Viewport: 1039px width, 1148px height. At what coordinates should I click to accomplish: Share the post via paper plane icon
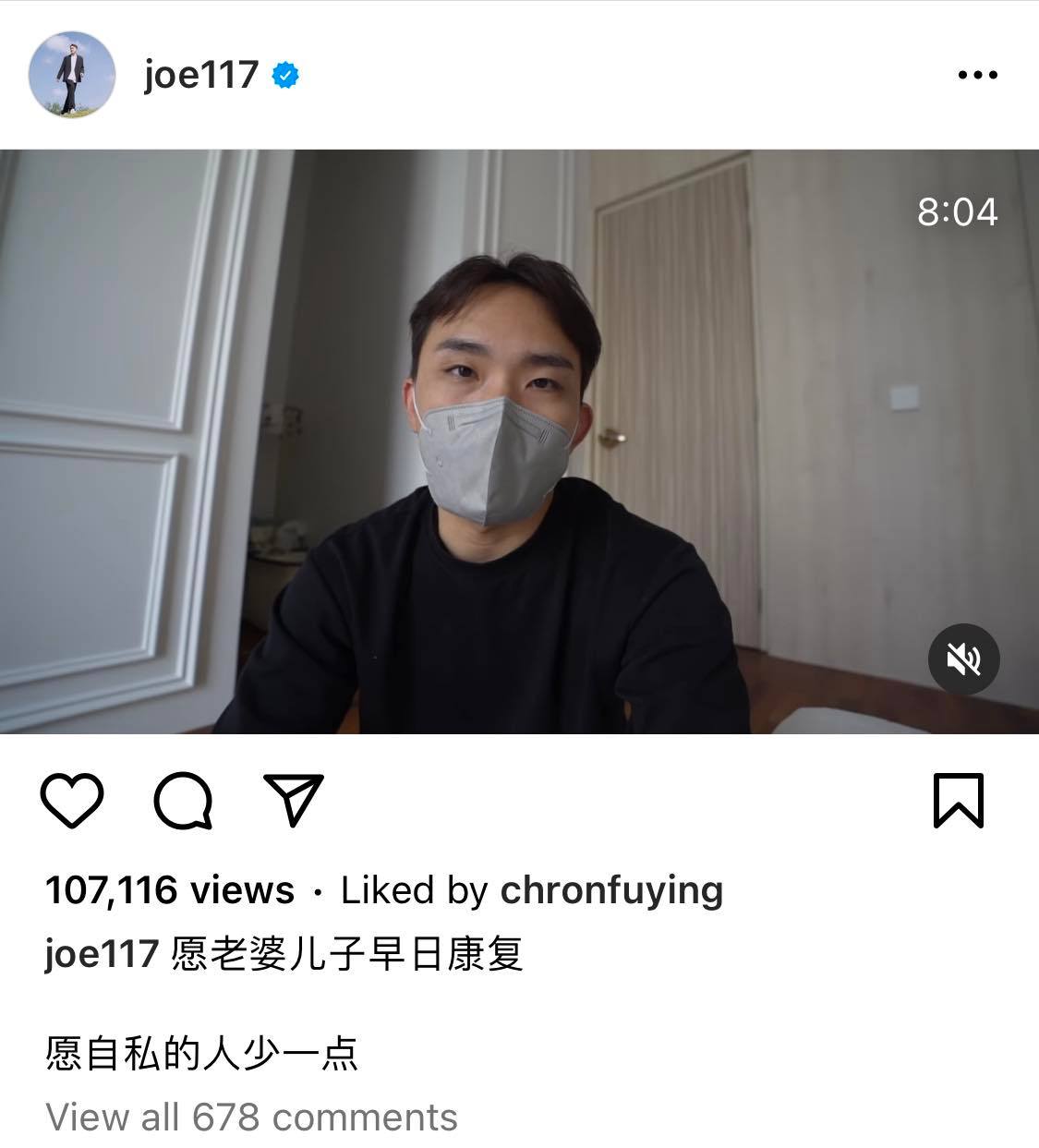pos(294,801)
